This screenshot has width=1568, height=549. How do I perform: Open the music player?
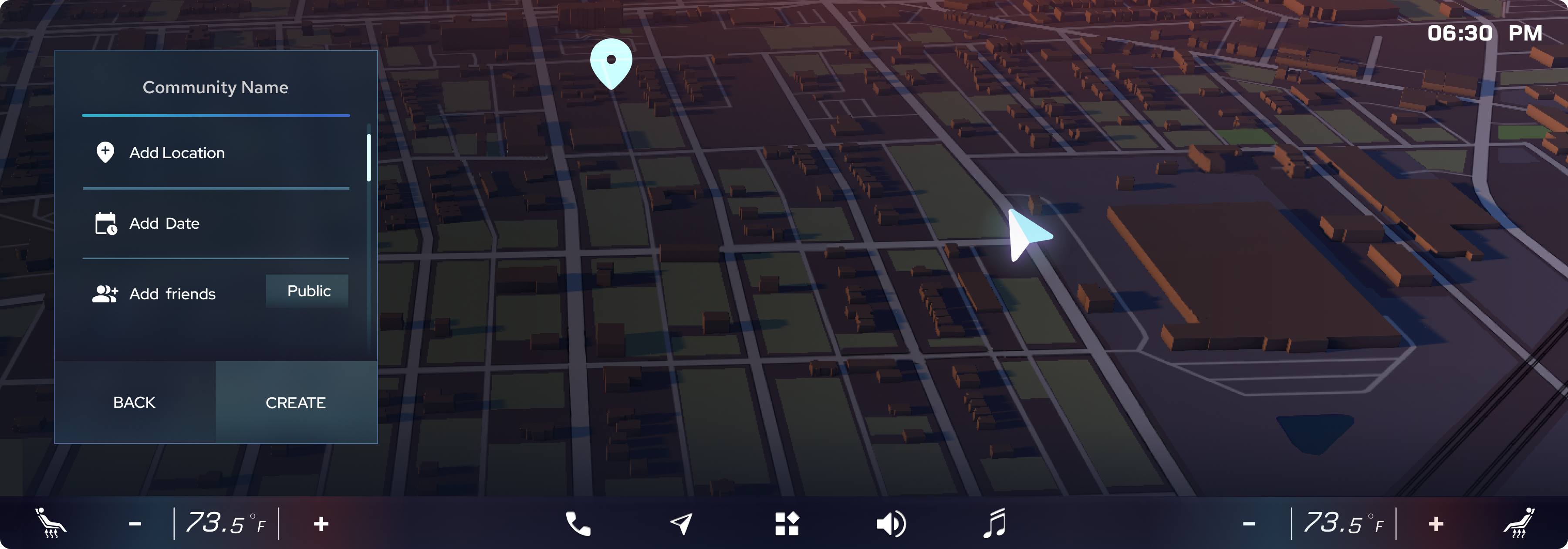pos(995,523)
